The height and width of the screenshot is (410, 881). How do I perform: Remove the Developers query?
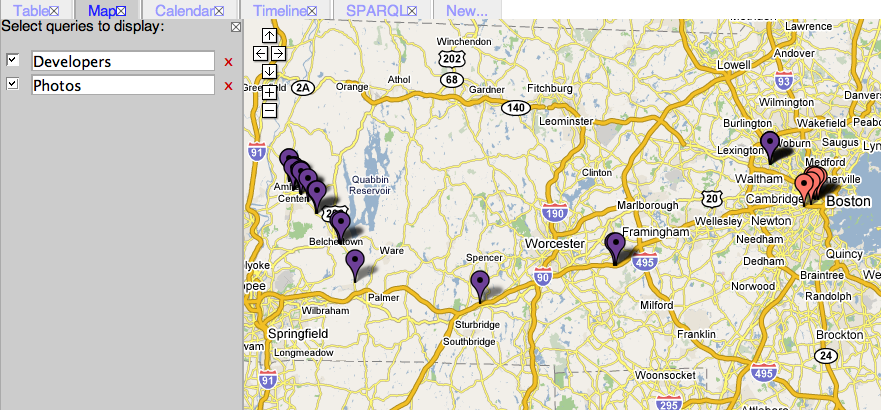click(x=228, y=62)
